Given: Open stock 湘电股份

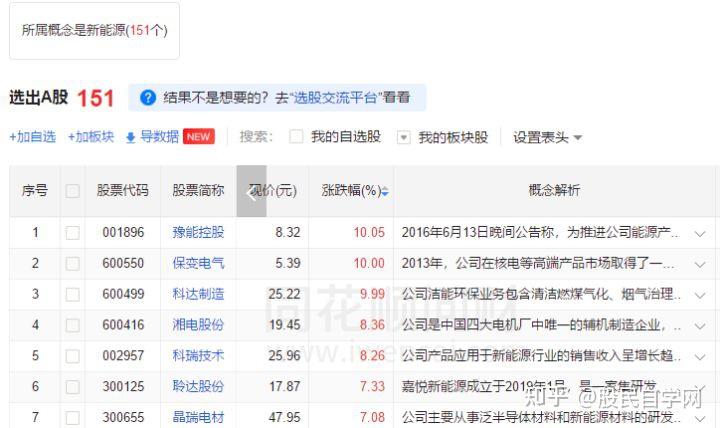Looking at the screenshot, I should coord(198,325).
